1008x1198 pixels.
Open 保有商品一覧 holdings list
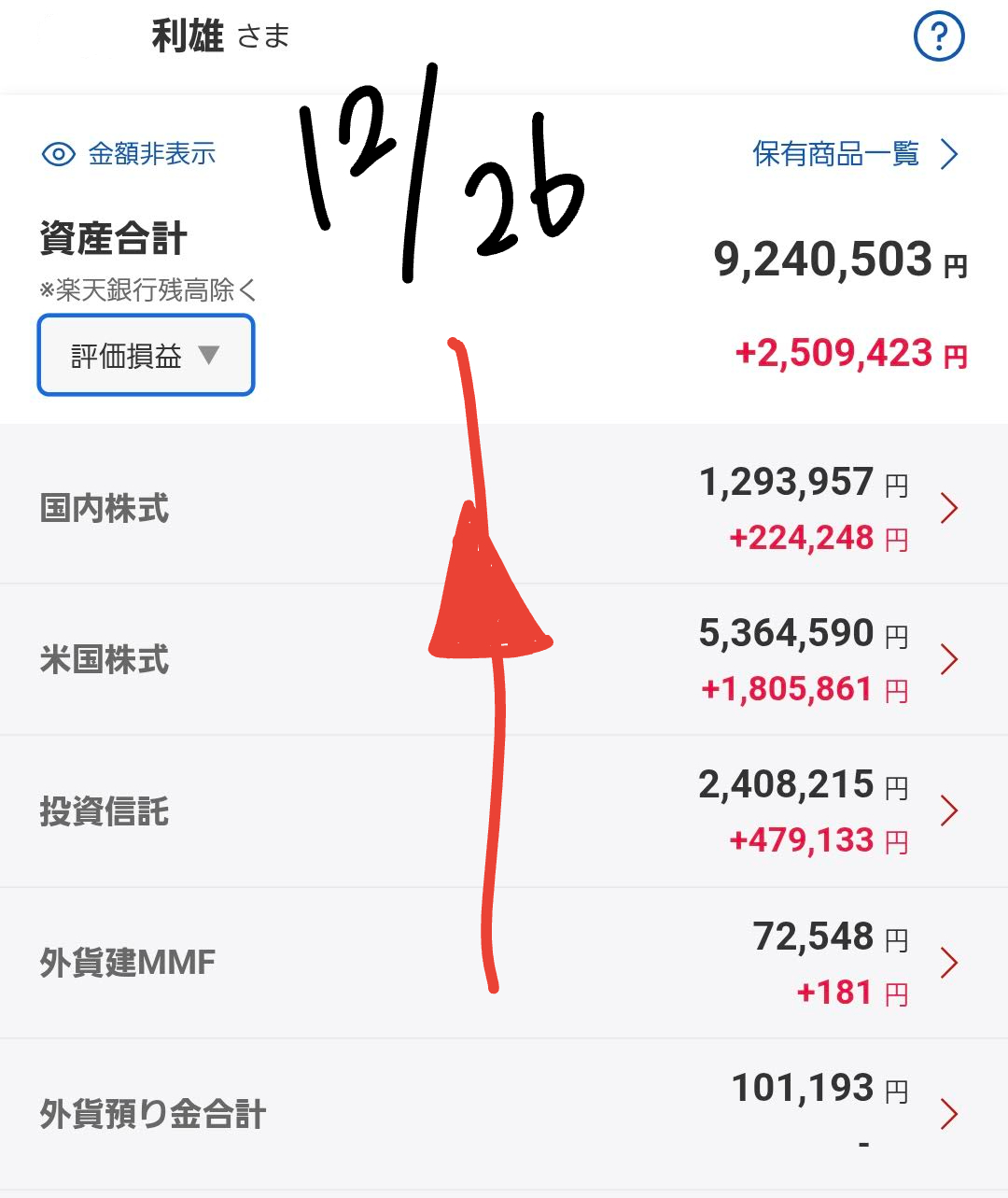[x=854, y=154]
